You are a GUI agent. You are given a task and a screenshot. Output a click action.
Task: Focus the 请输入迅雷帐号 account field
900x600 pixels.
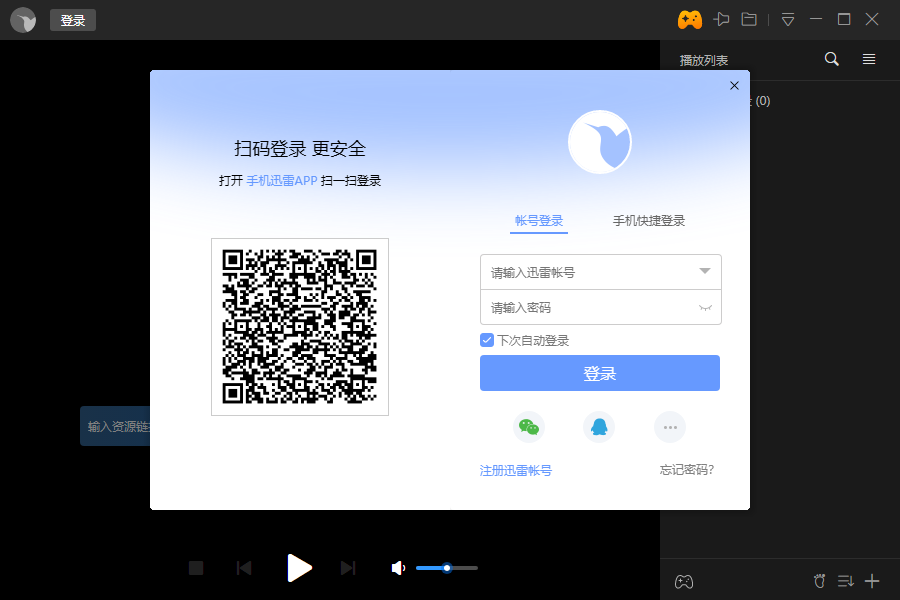click(x=585, y=272)
